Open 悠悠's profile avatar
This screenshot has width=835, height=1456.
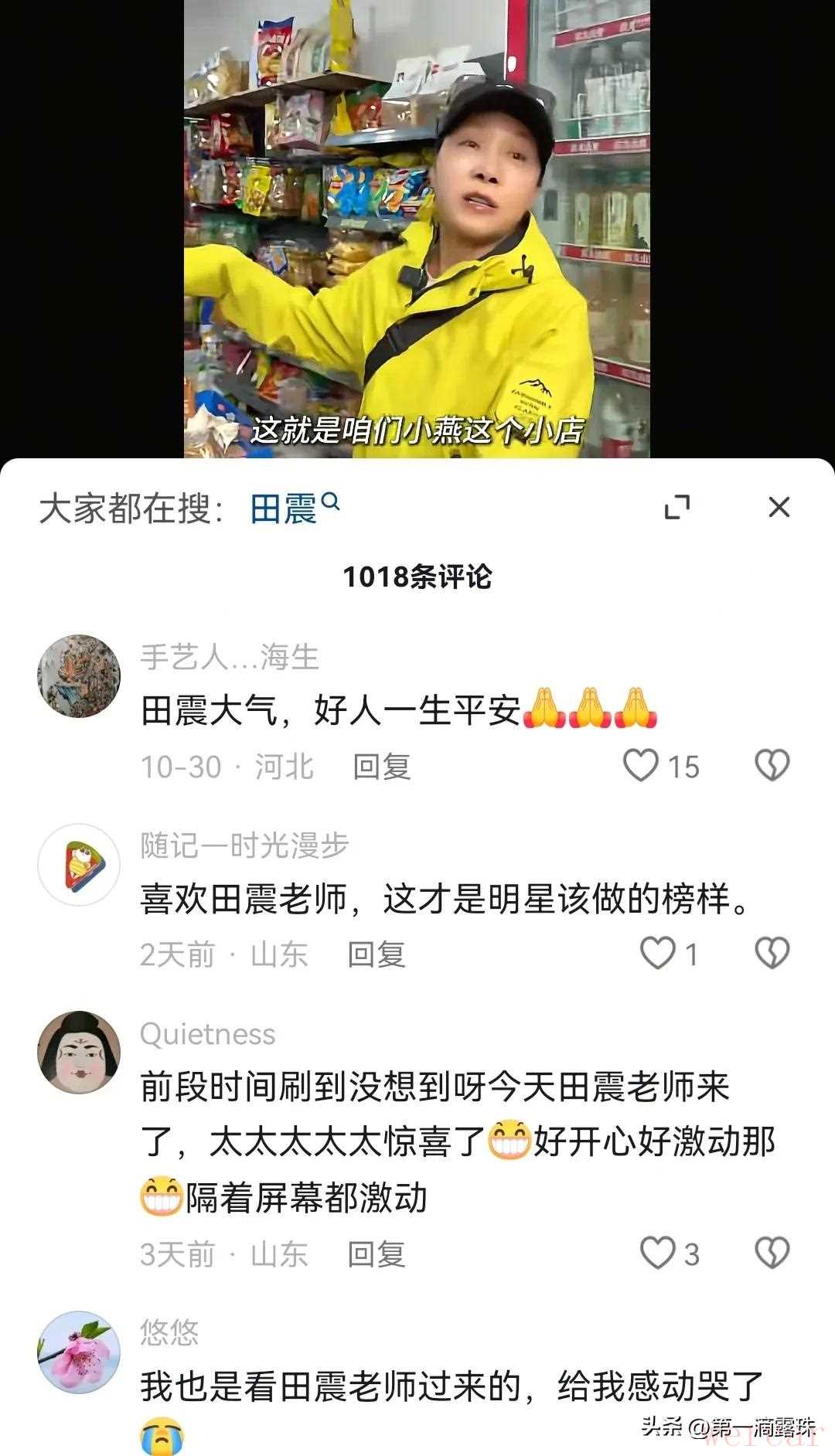click(79, 1352)
